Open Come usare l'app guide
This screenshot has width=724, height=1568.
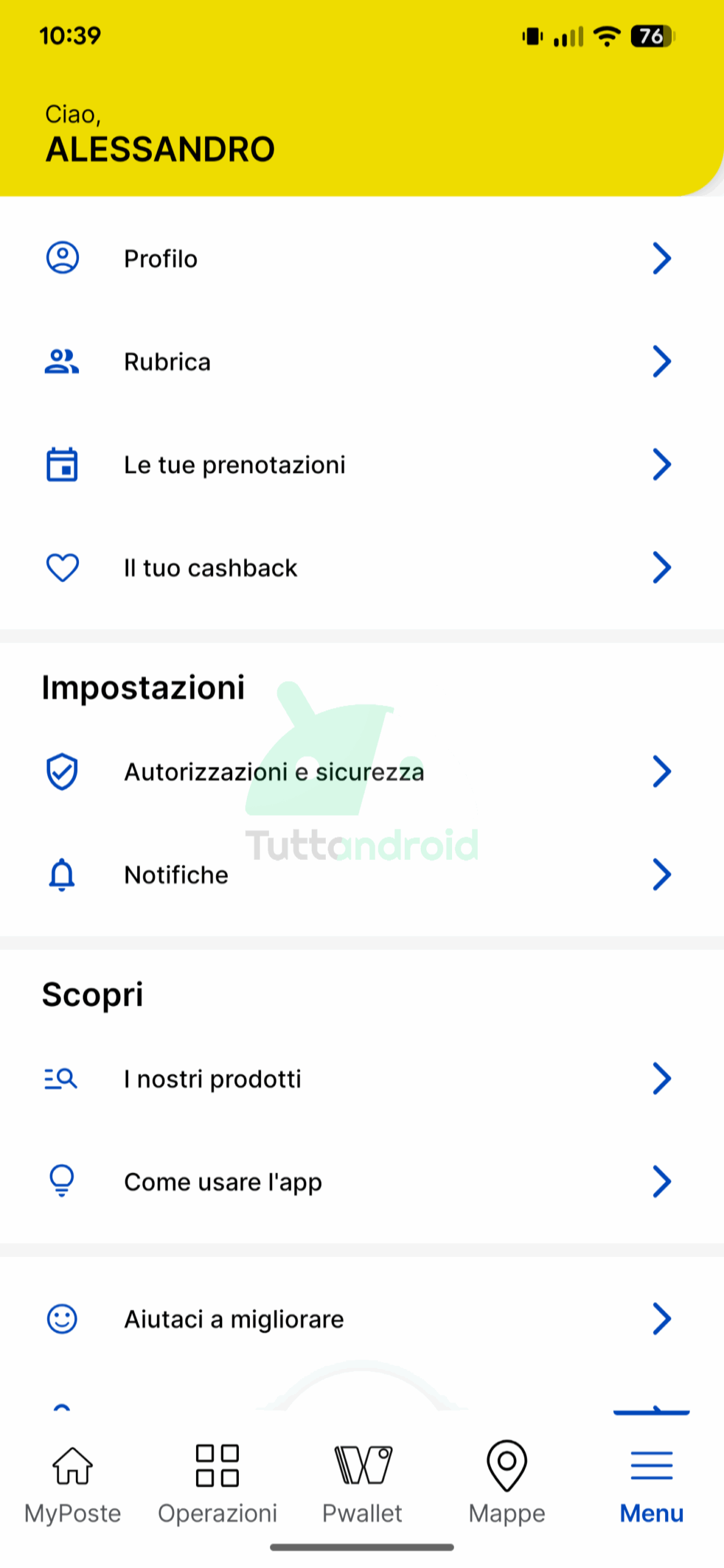tap(361, 1181)
